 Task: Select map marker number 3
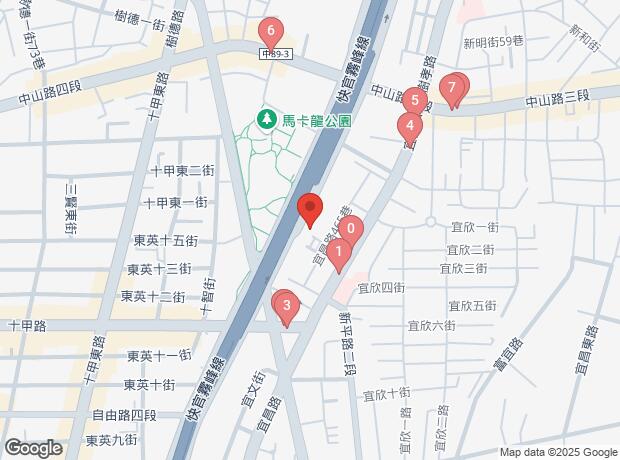click(286, 306)
